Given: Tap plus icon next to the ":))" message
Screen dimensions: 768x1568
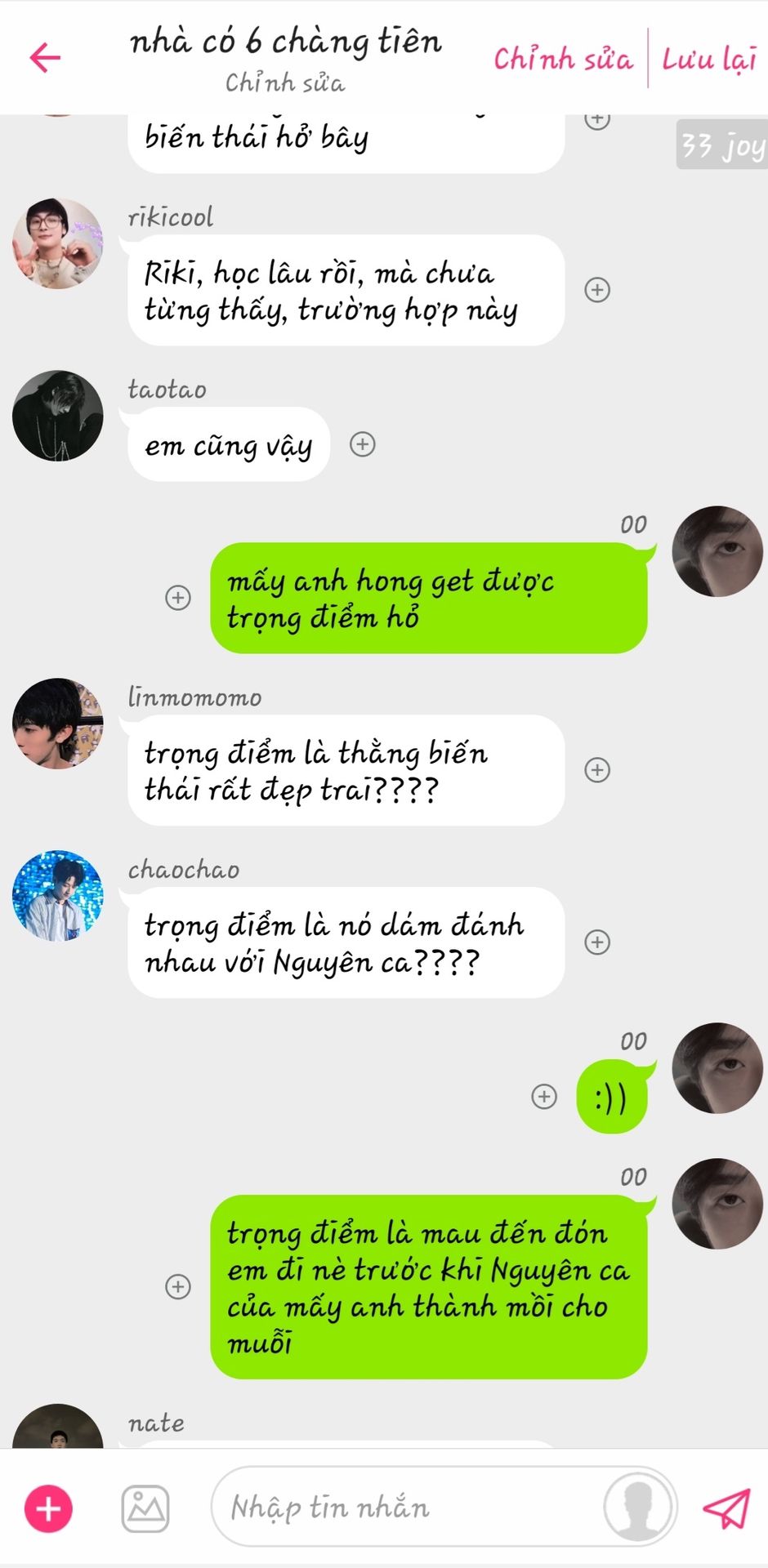Looking at the screenshot, I should tap(544, 1096).
